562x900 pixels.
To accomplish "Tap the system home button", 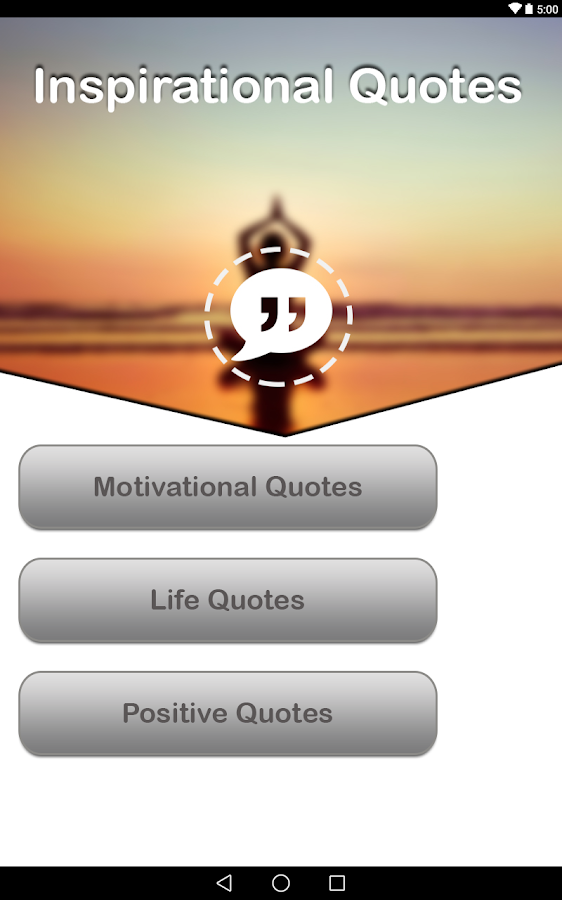I will click(281, 883).
